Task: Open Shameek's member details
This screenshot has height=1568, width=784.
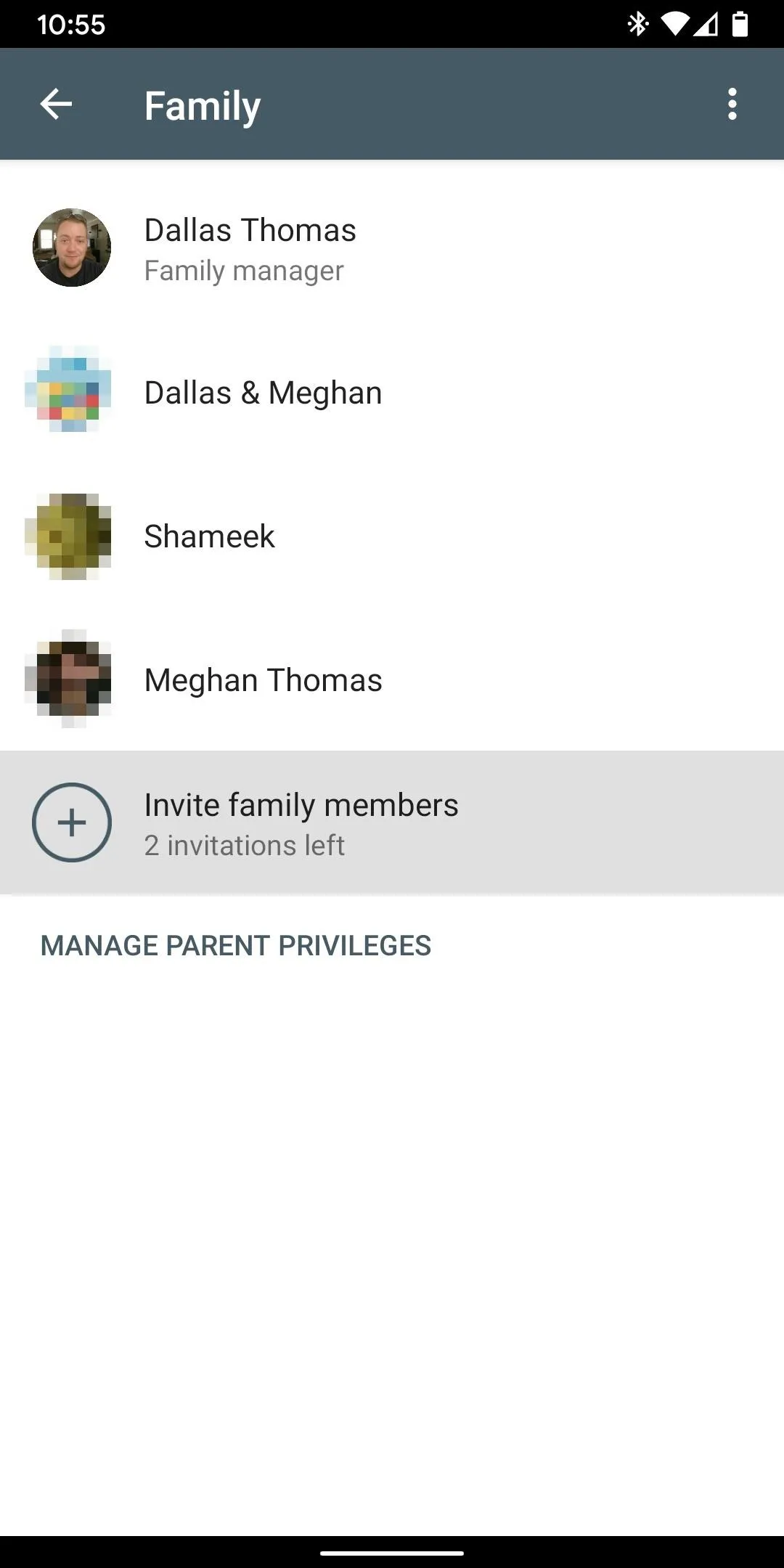Action: click(392, 536)
